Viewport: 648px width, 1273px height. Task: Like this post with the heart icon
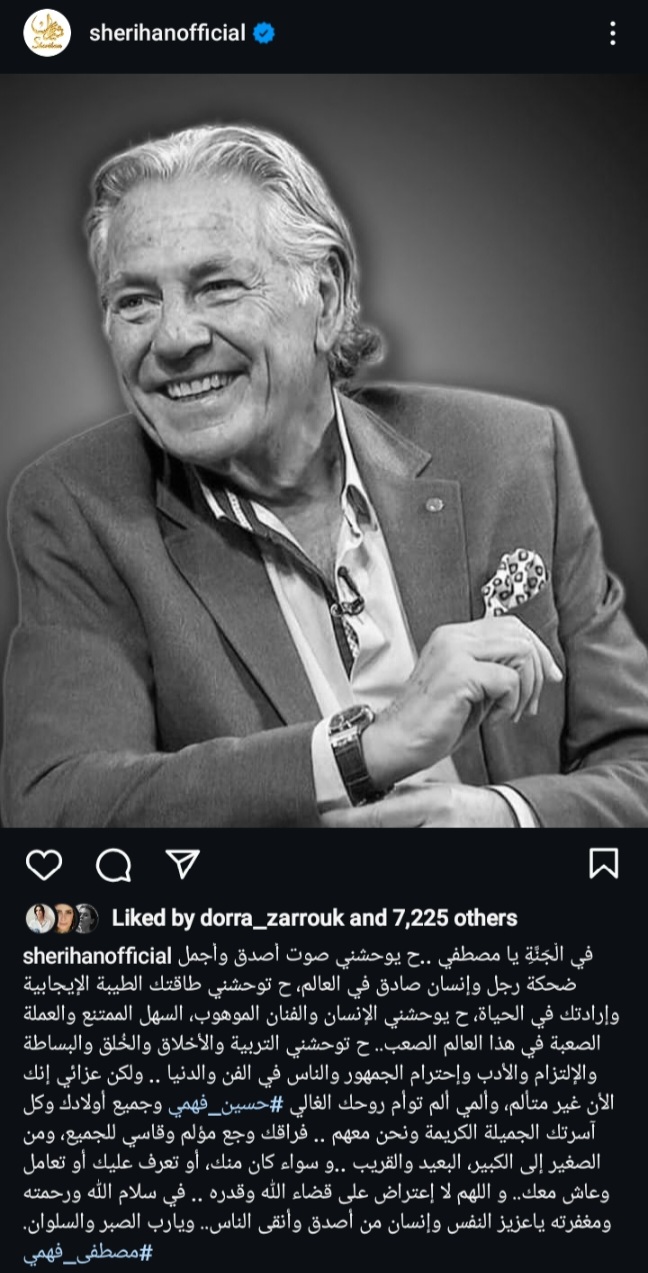[44, 863]
